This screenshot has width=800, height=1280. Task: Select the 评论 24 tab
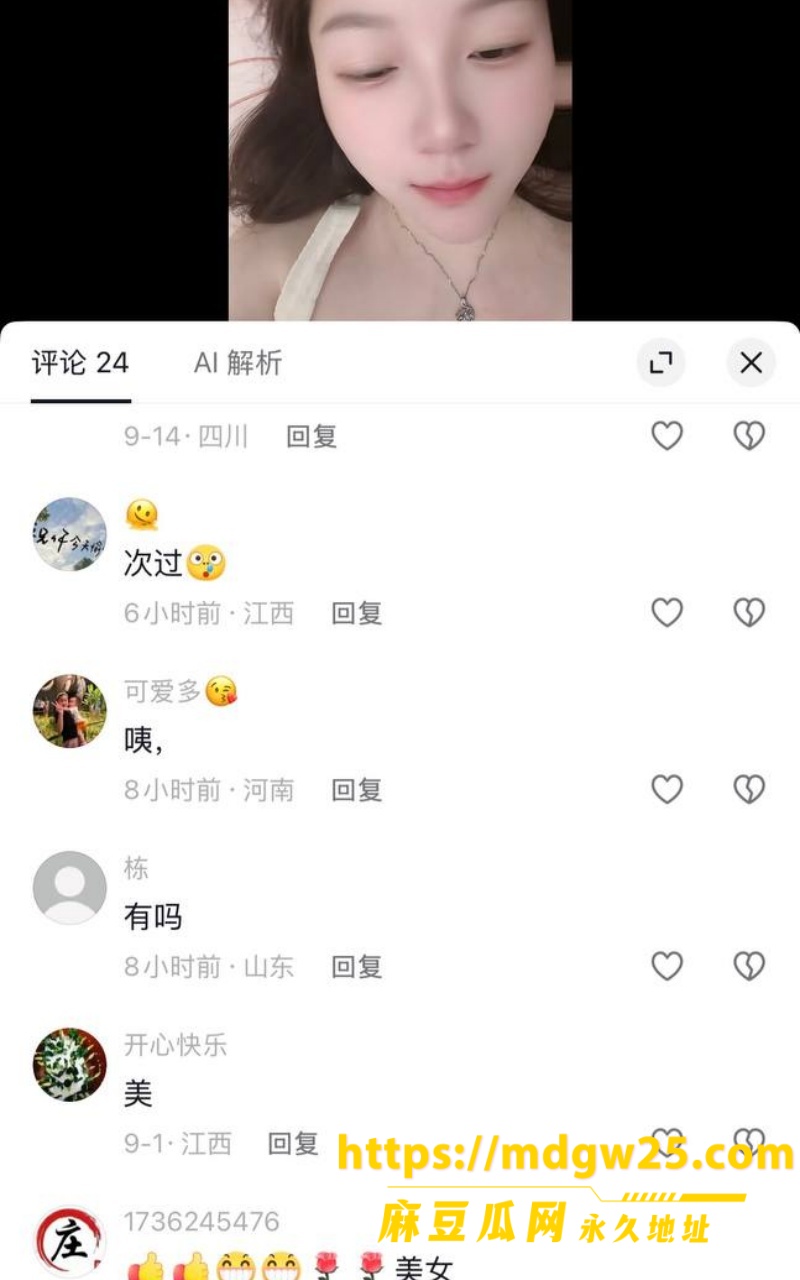tap(80, 362)
